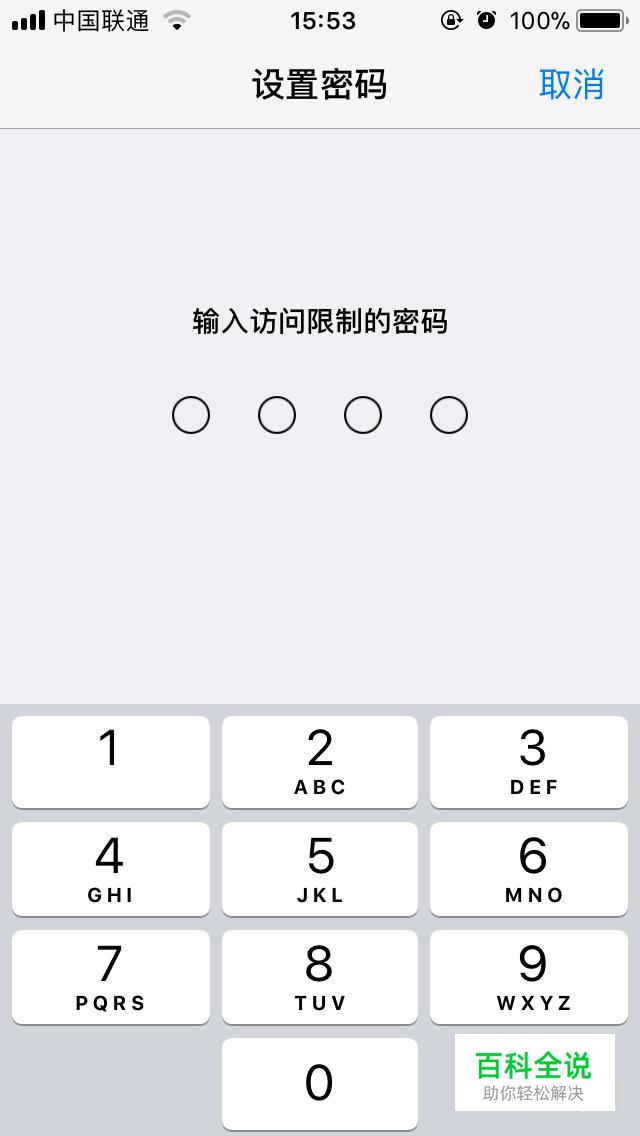Enter digit 3 (DEF) on the keypad
This screenshot has height=1136, width=640.
pyautogui.click(x=529, y=762)
